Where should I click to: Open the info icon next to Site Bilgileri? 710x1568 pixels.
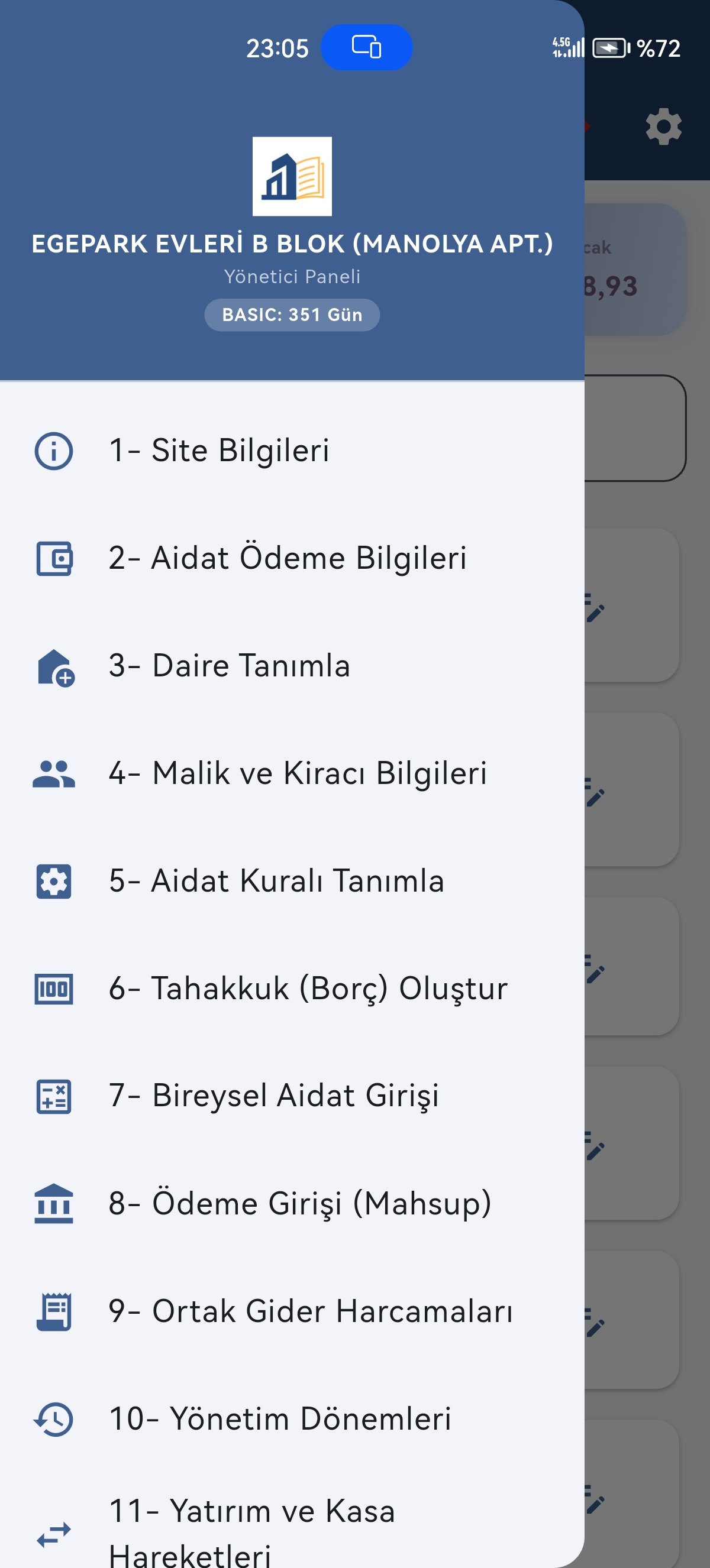coord(54,451)
